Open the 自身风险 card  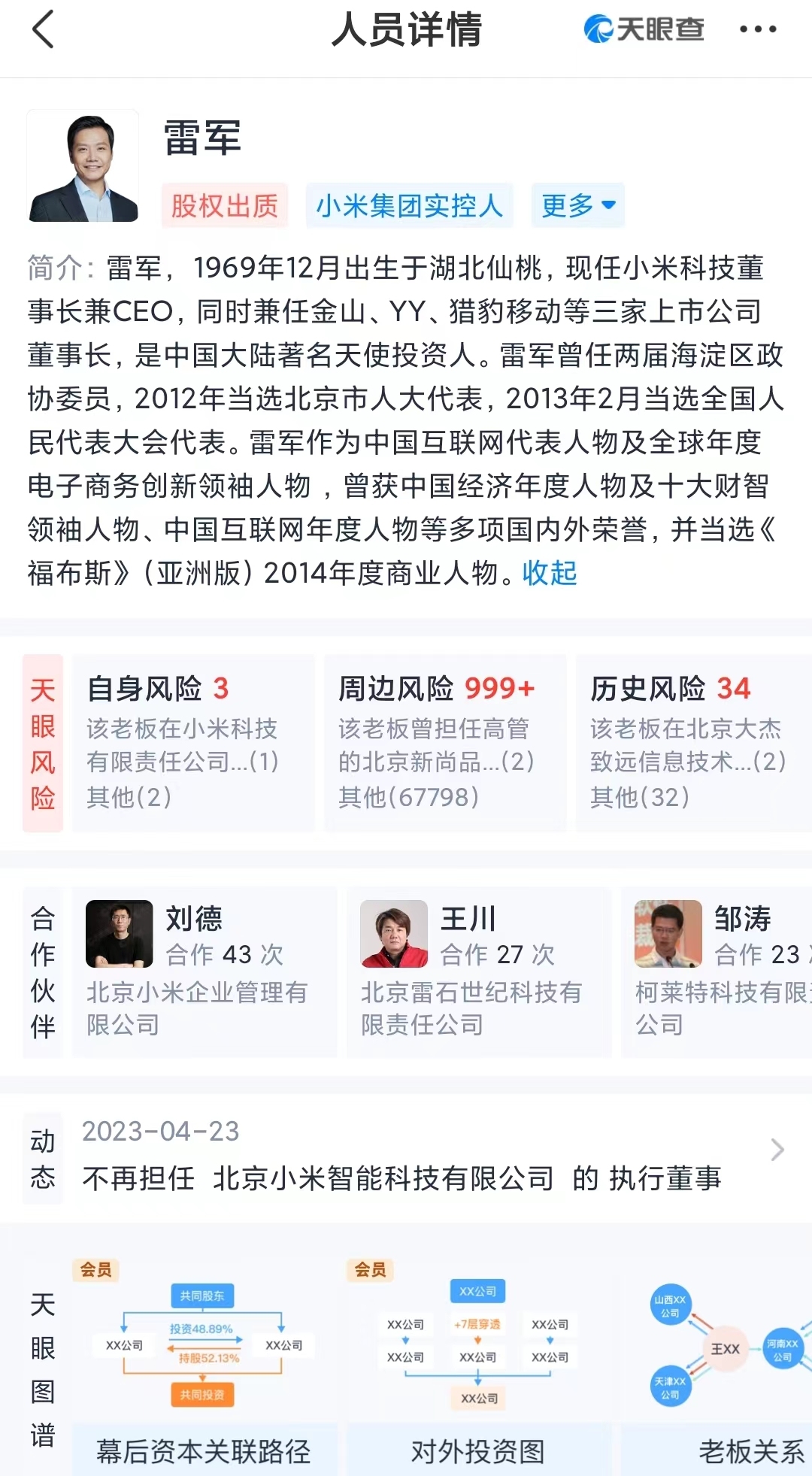(192, 742)
